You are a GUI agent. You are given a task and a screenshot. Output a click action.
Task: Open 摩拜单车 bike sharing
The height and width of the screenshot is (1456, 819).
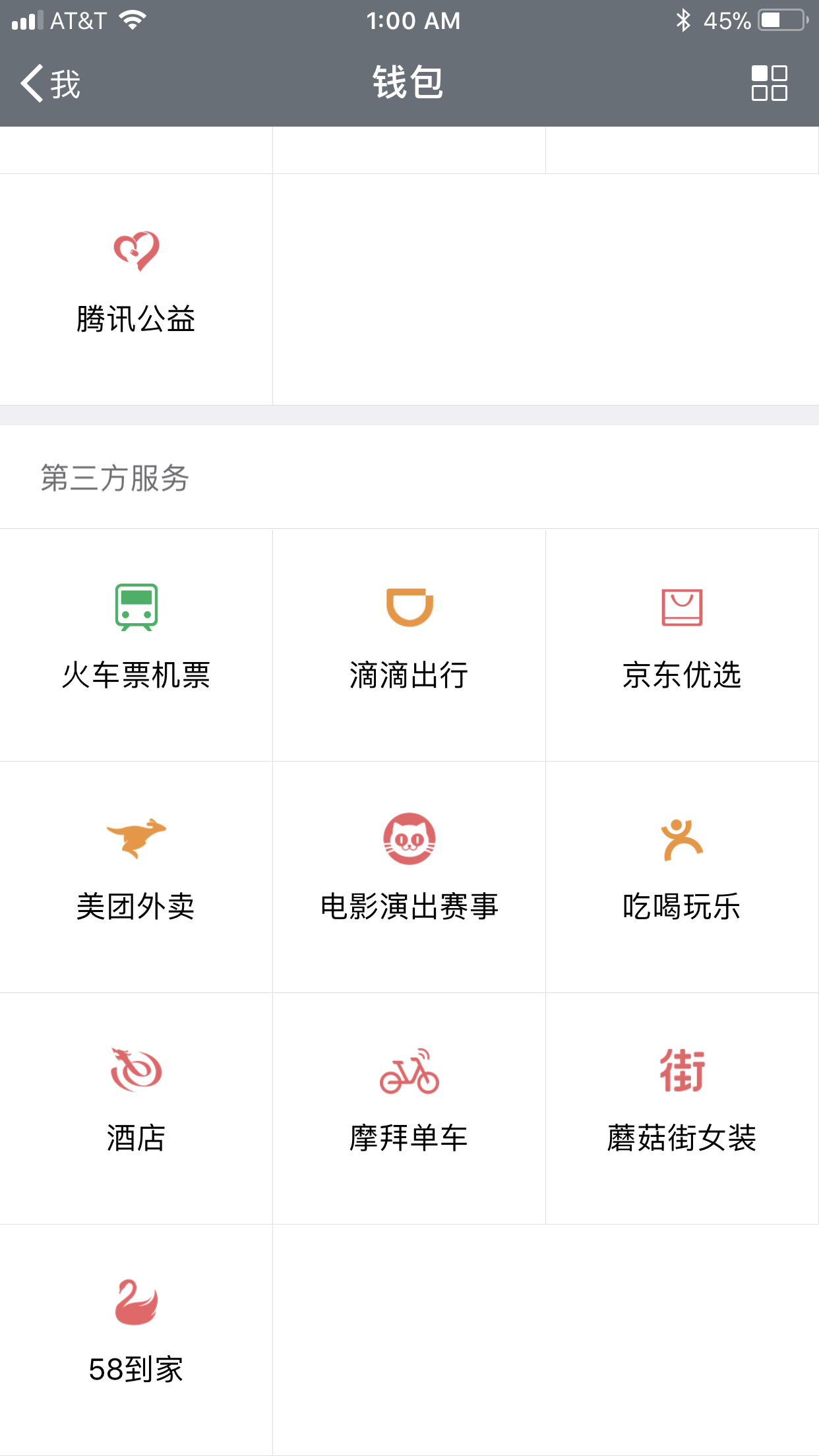point(409,1108)
